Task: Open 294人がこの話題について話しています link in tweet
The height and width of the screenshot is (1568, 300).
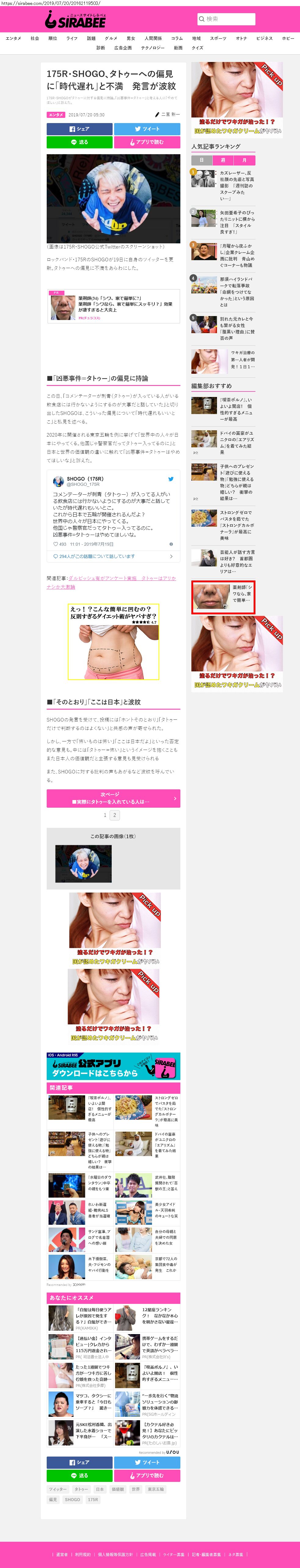Action: coord(97,556)
